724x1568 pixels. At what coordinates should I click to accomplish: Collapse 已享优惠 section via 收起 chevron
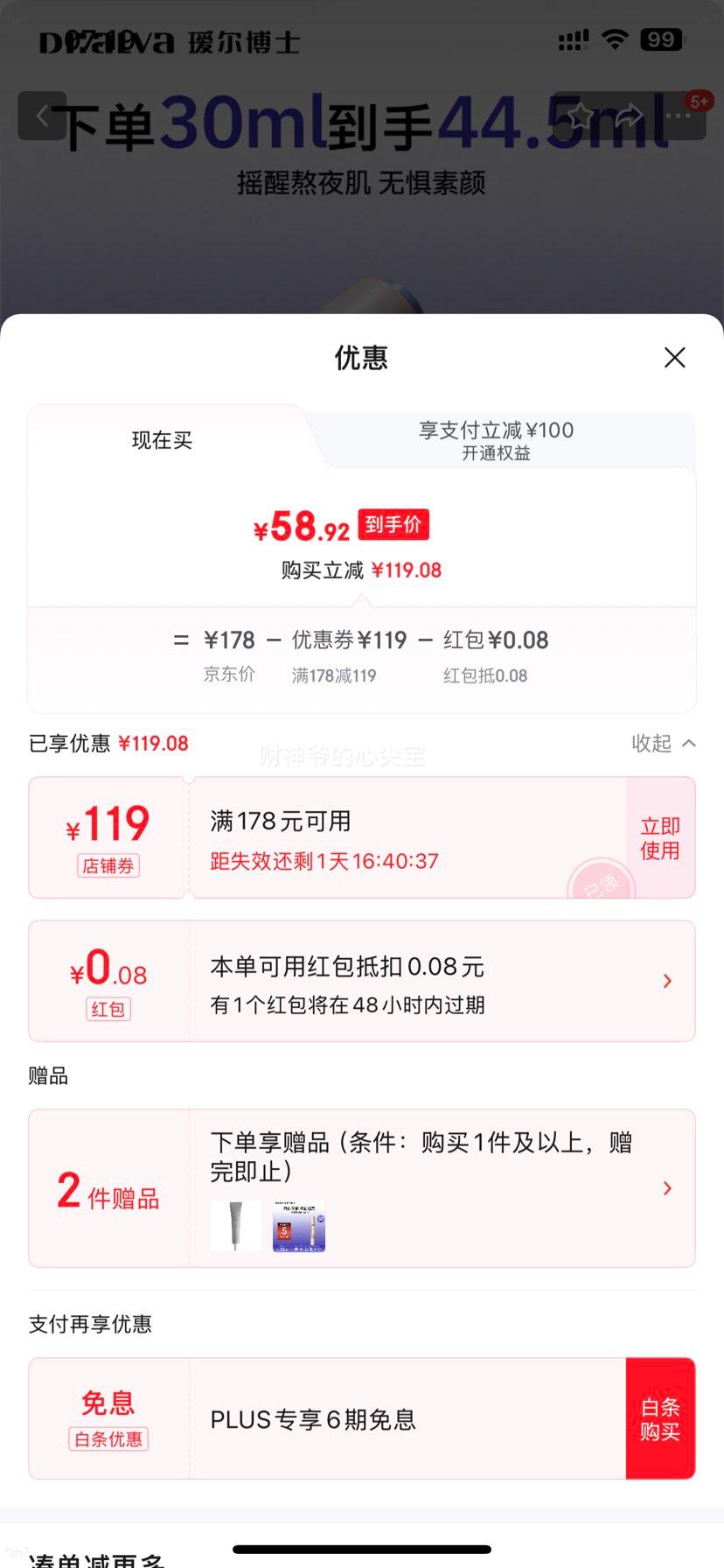pos(664,743)
